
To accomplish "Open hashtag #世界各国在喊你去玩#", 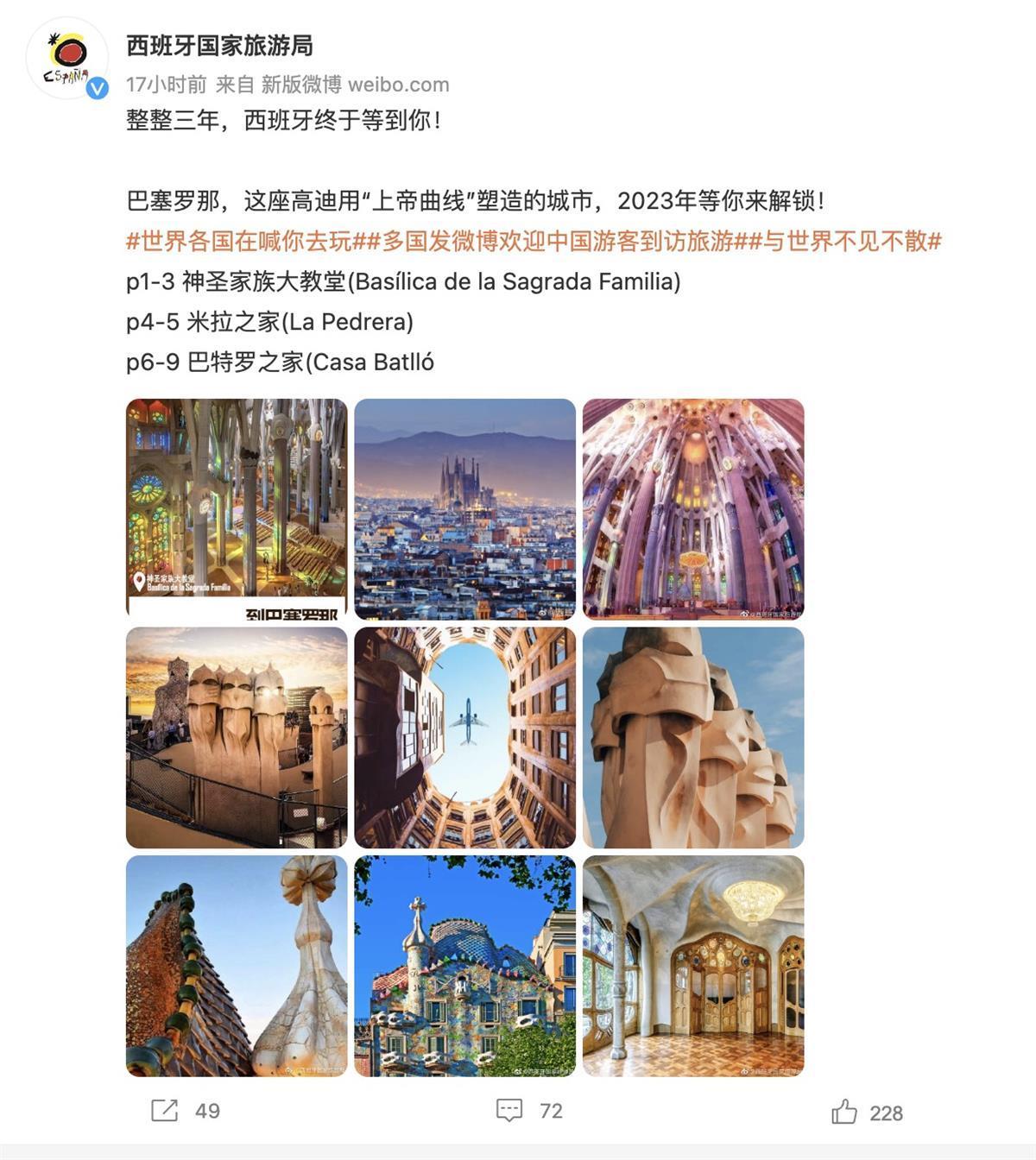I will (247, 241).
